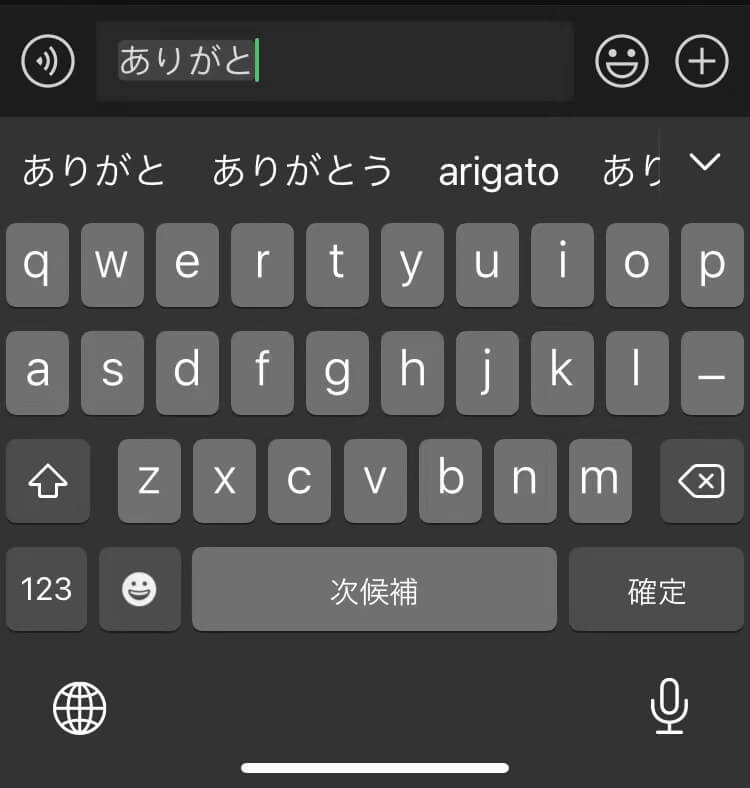The height and width of the screenshot is (788, 750).
Task: Toggle uppercase letters with the shift key
Action: click(47, 482)
